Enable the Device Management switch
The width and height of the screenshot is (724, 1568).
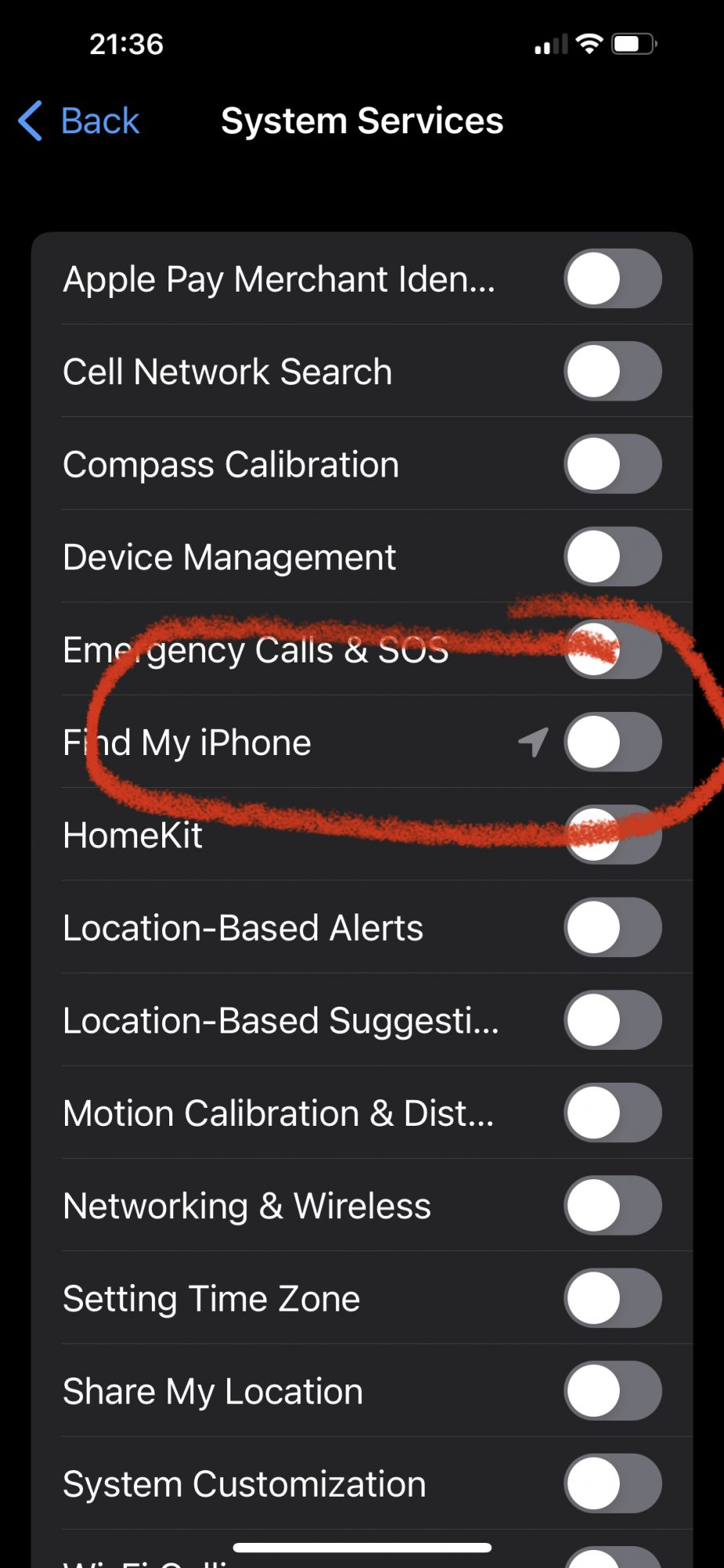[x=612, y=557]
